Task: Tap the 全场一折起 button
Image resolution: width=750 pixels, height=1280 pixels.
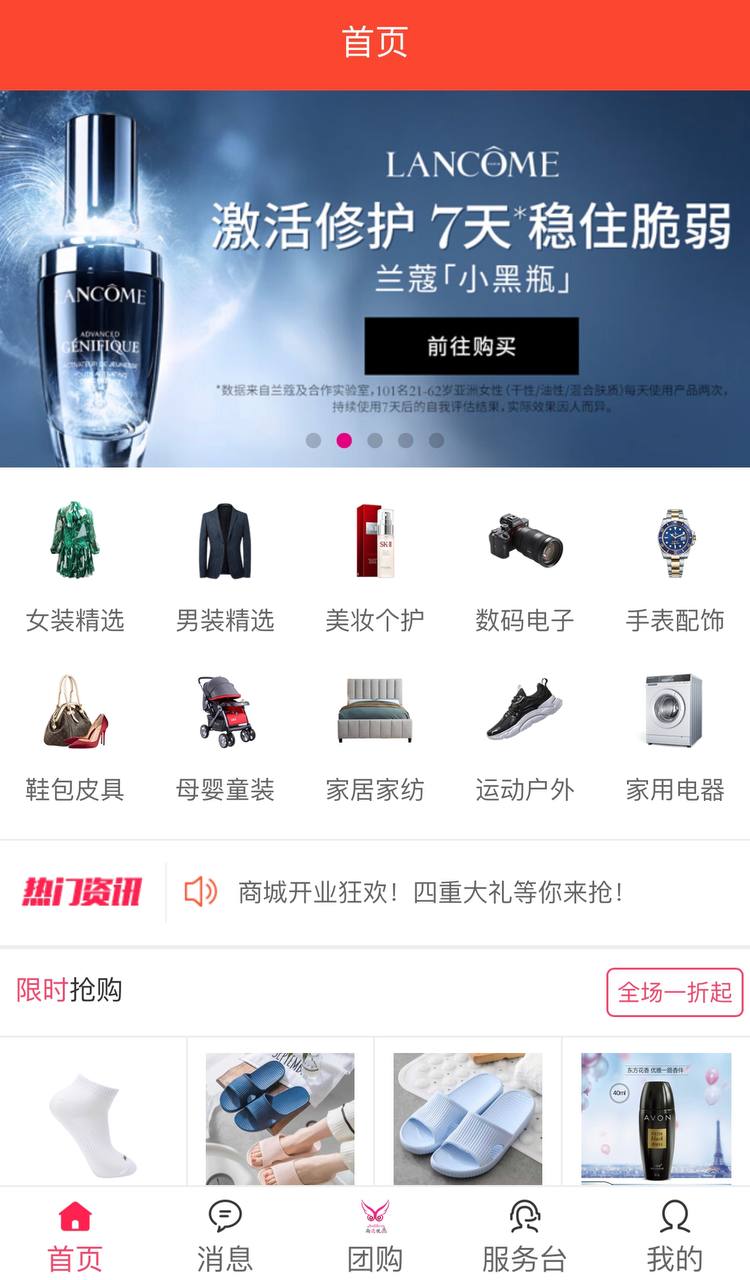Action: pos(675,992)
